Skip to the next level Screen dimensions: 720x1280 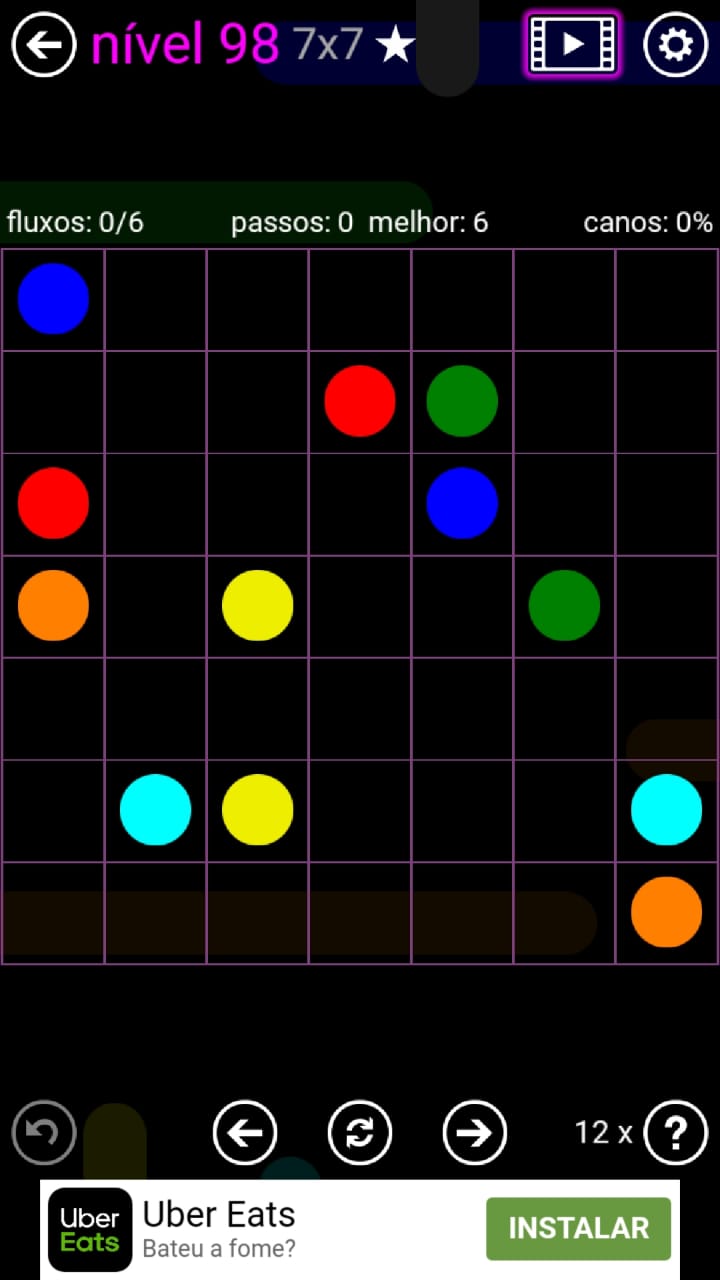tap(475, 1133)
